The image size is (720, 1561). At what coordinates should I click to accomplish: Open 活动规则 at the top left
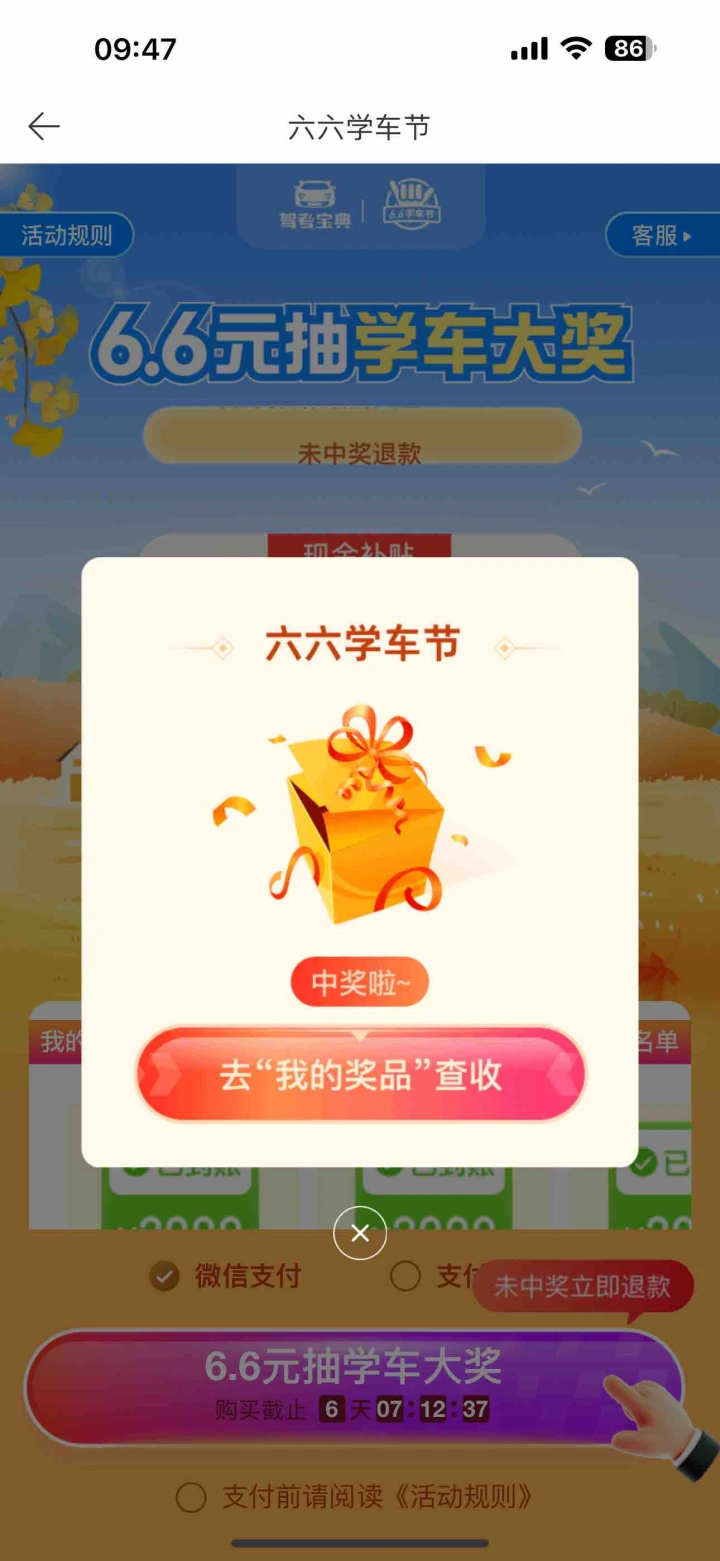coord(66,236)
